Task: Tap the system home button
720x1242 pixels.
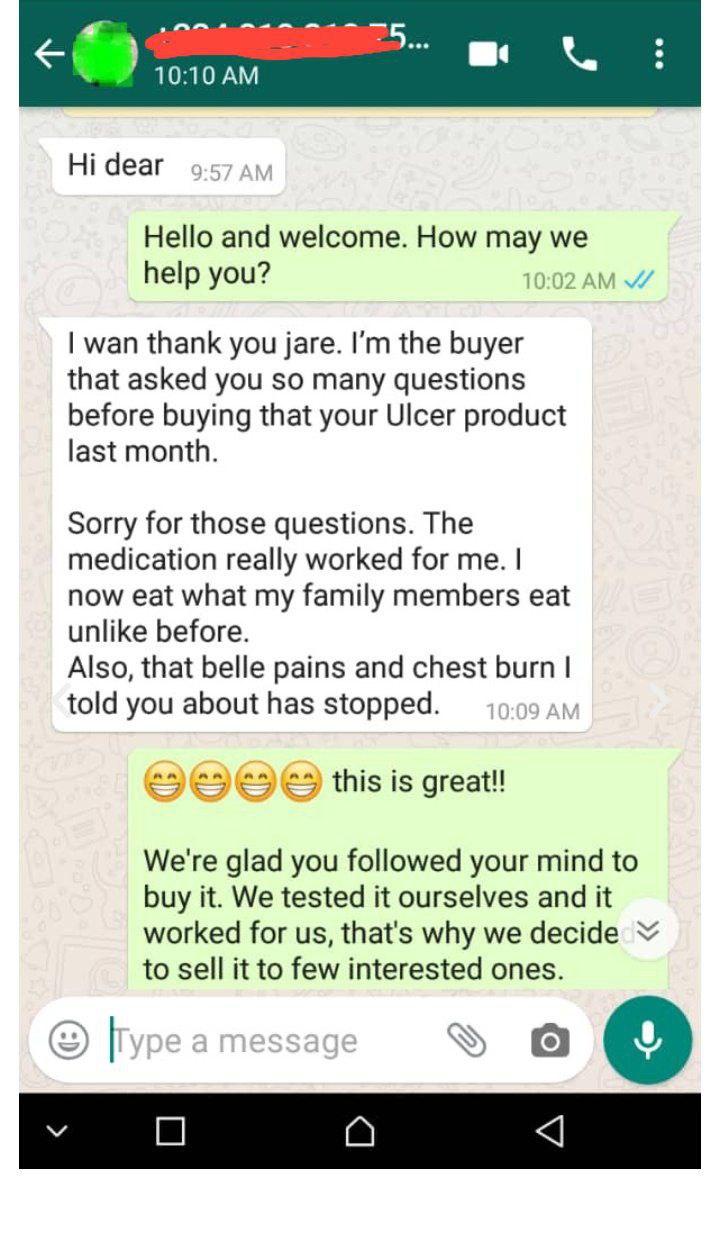Action: (x=360, y=1131)
